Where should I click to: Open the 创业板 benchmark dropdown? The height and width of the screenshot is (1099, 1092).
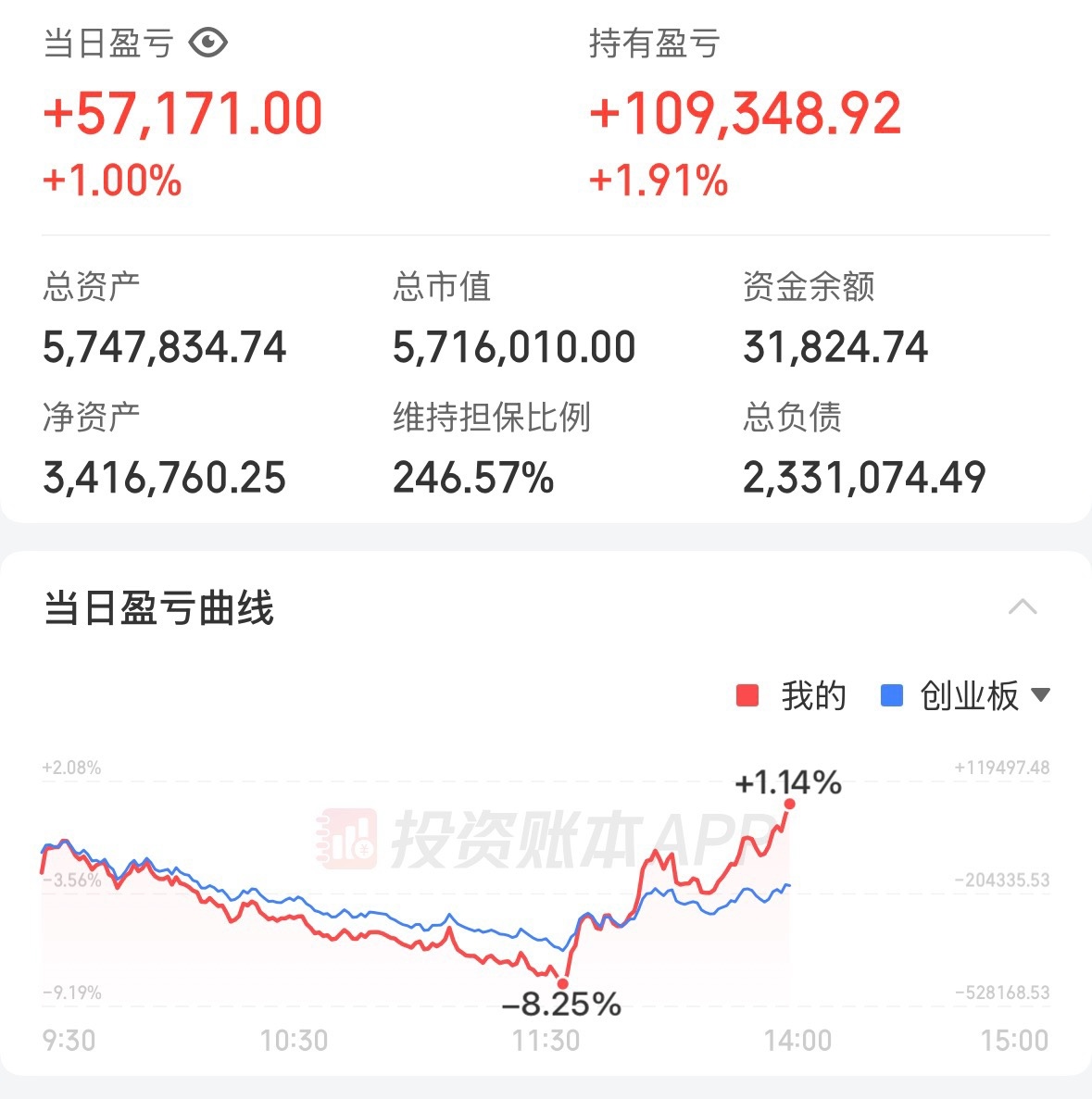(x=966, y=695)
